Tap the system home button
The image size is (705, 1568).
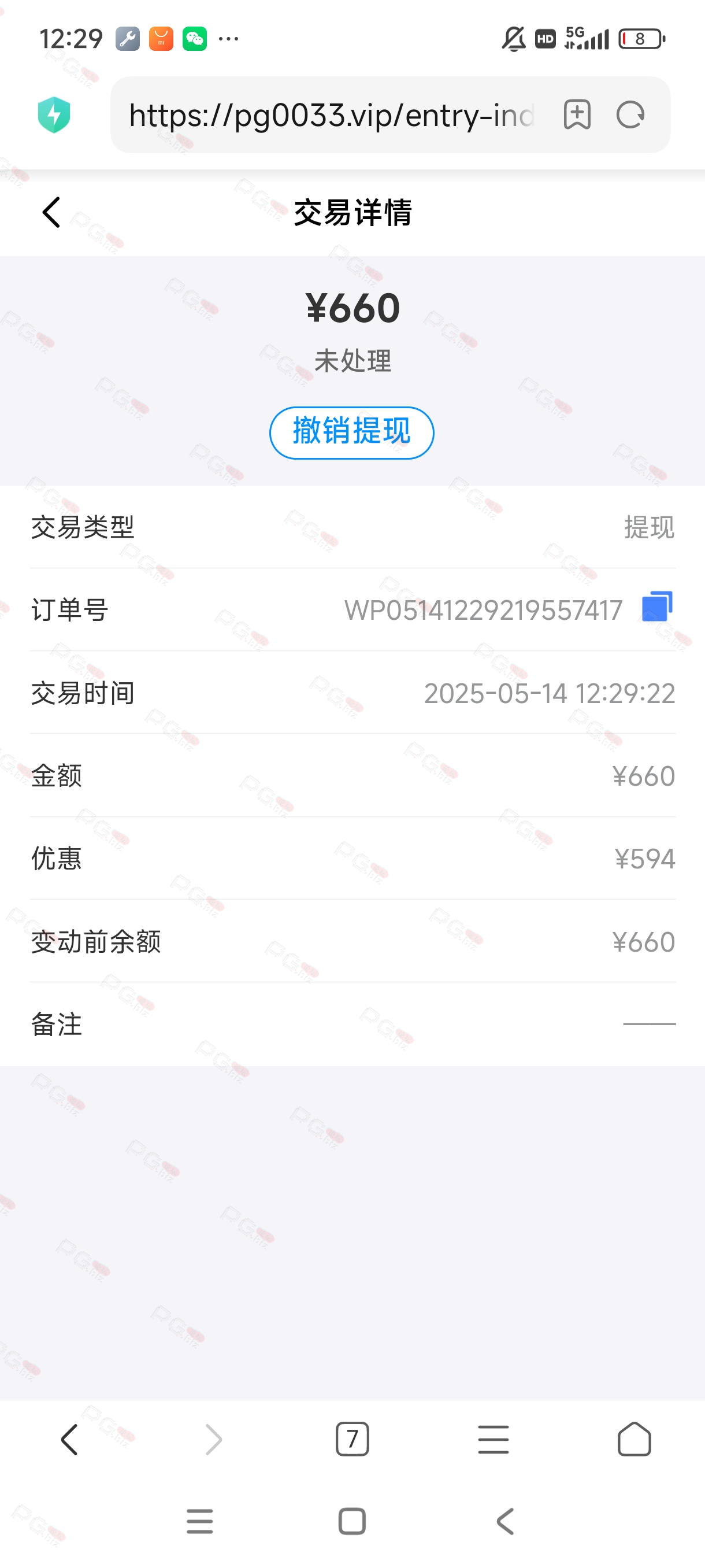click(352, 1522)
